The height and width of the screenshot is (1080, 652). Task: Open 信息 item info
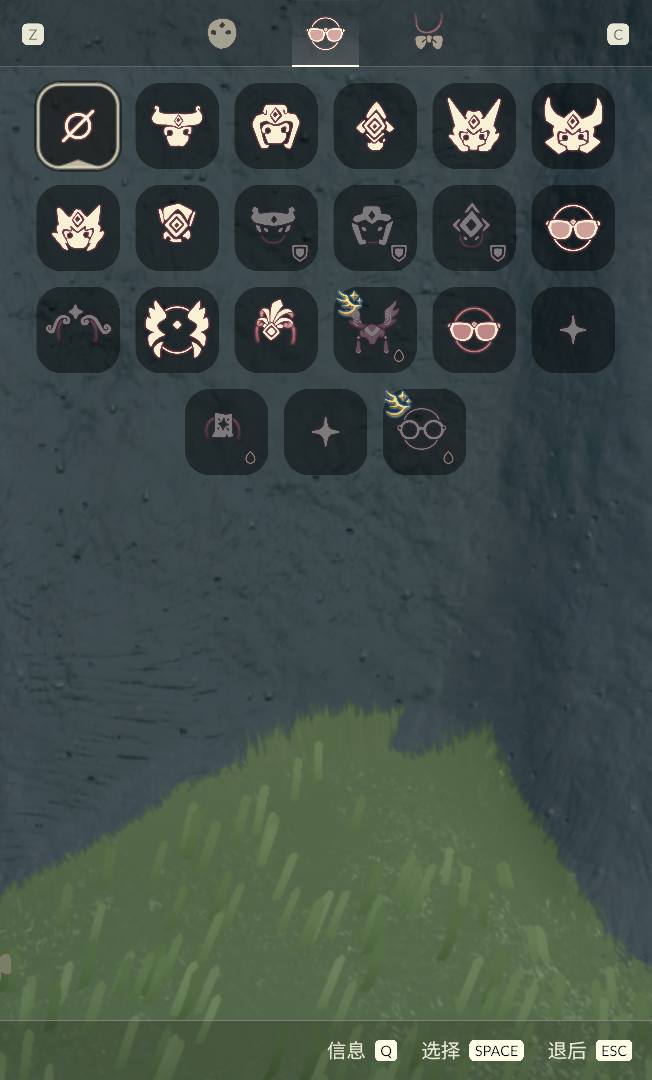coord(362,1050)
